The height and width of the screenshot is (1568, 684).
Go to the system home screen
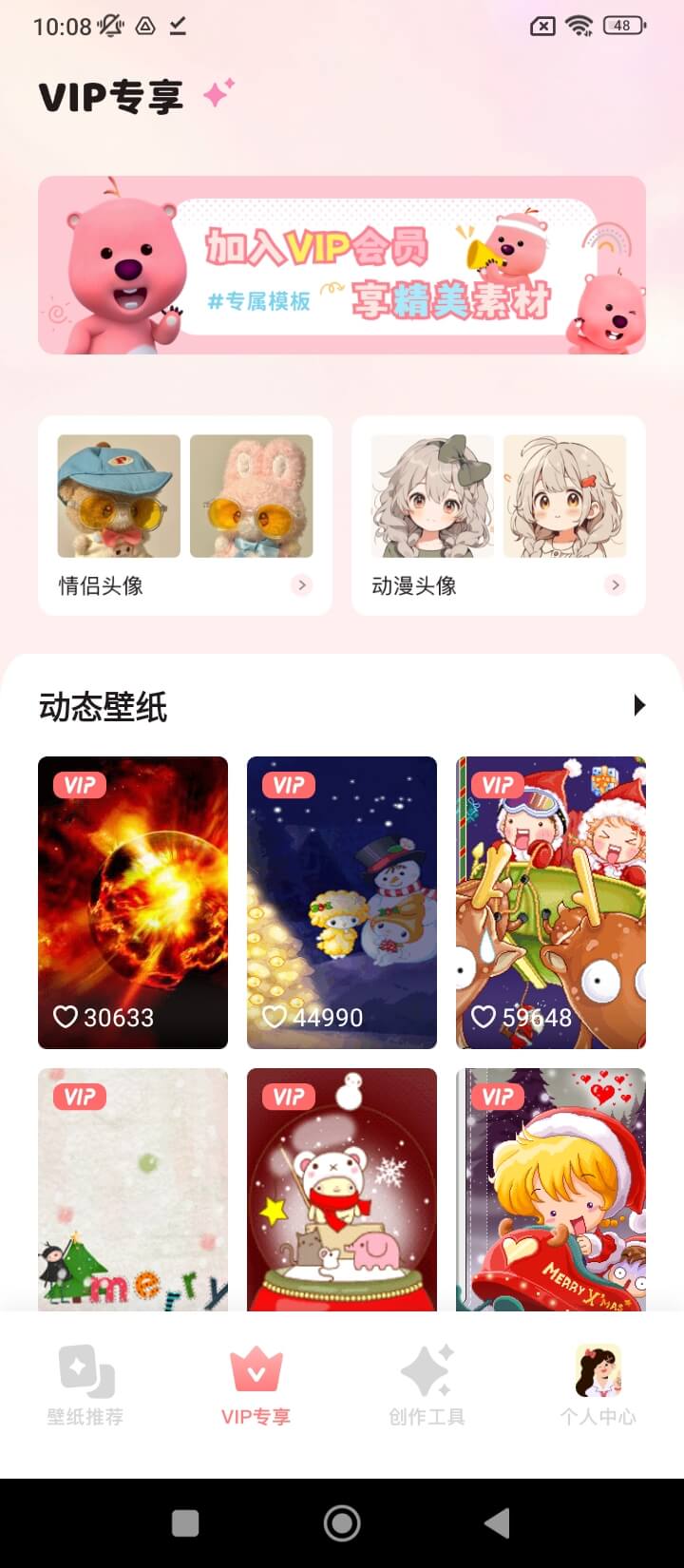coord(342,1523)
